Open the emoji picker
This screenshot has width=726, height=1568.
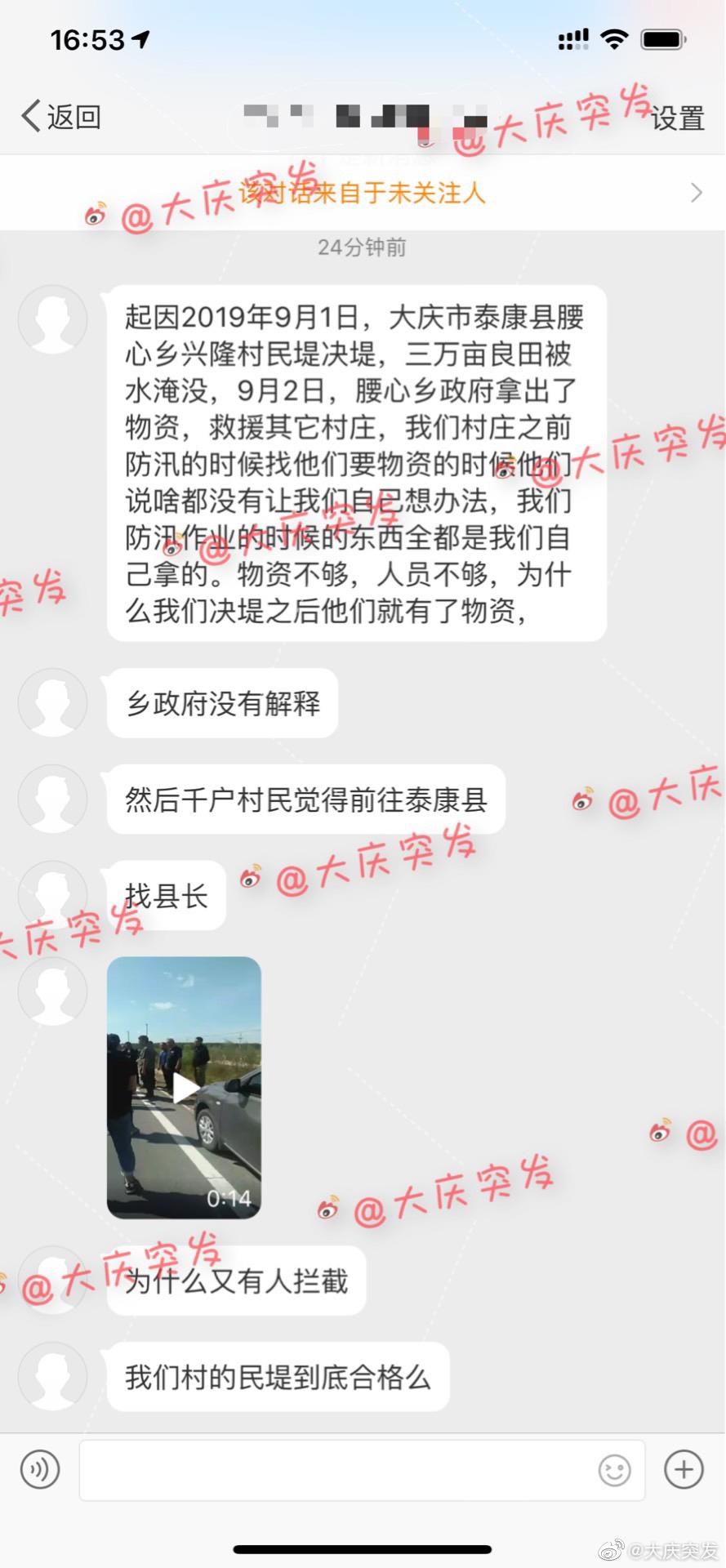(x=614, y=1470)
